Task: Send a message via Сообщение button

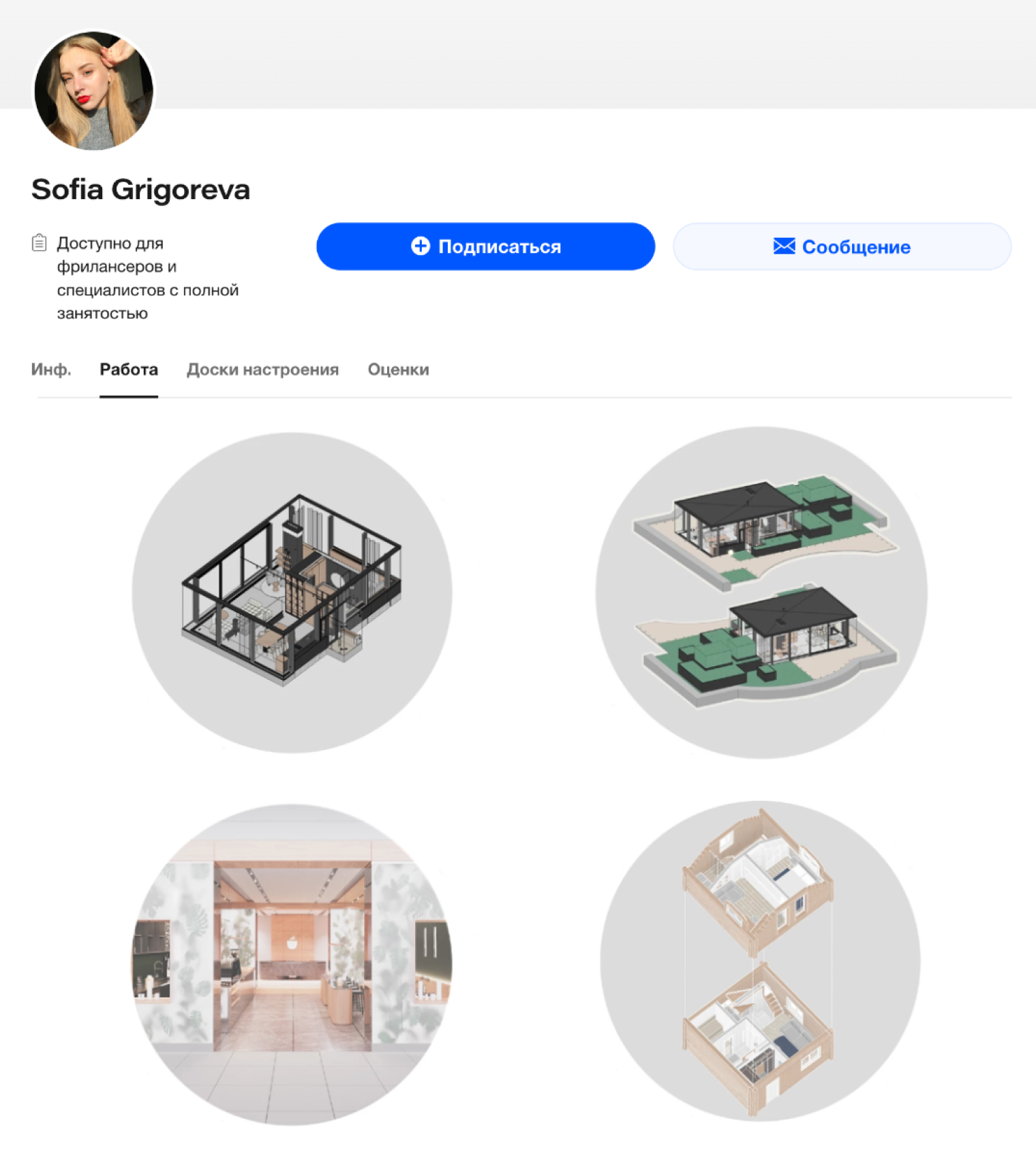Action: [x=842, y=247]
